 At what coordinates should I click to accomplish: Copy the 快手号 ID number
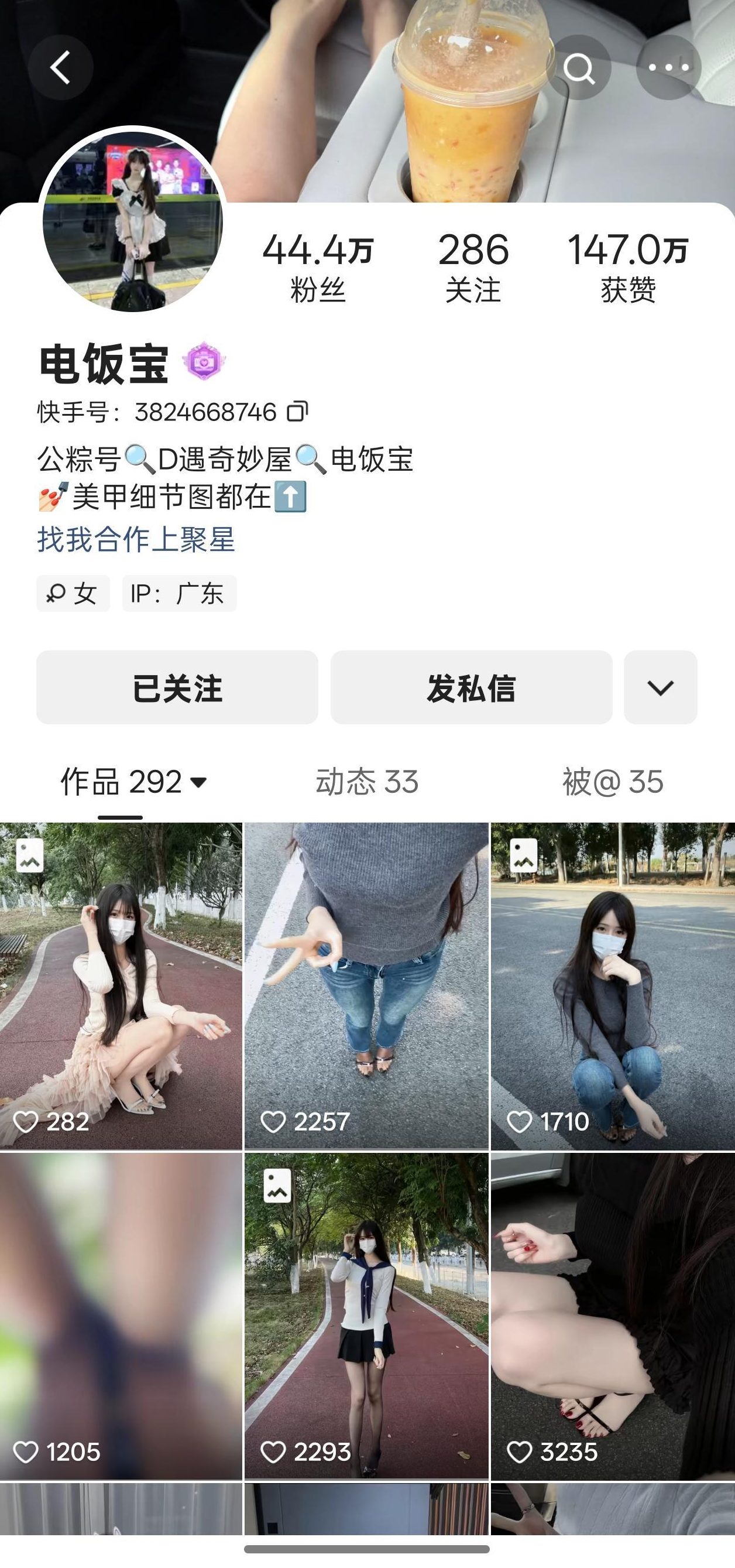click(x=297, y=412)
